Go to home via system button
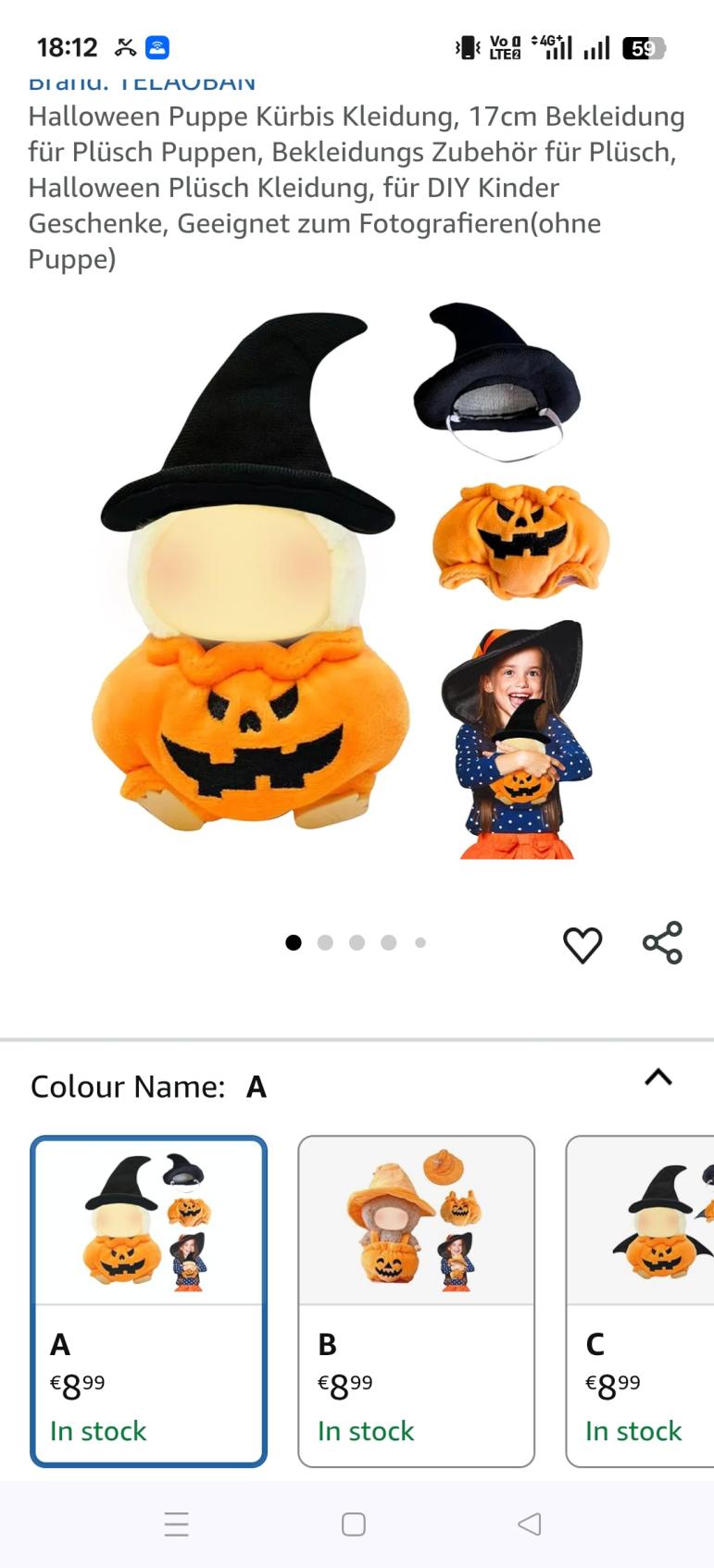714x1568 pixels. (x=354, y=1524)
